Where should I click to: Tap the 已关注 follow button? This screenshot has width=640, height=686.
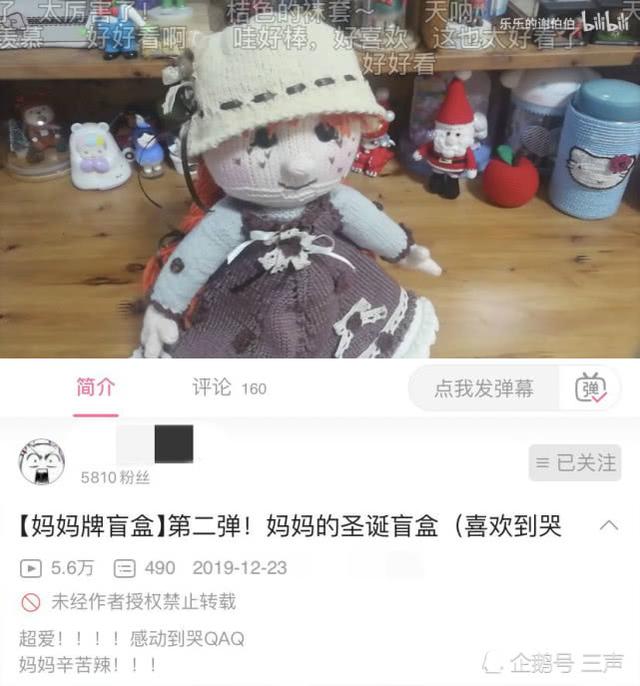575,463
